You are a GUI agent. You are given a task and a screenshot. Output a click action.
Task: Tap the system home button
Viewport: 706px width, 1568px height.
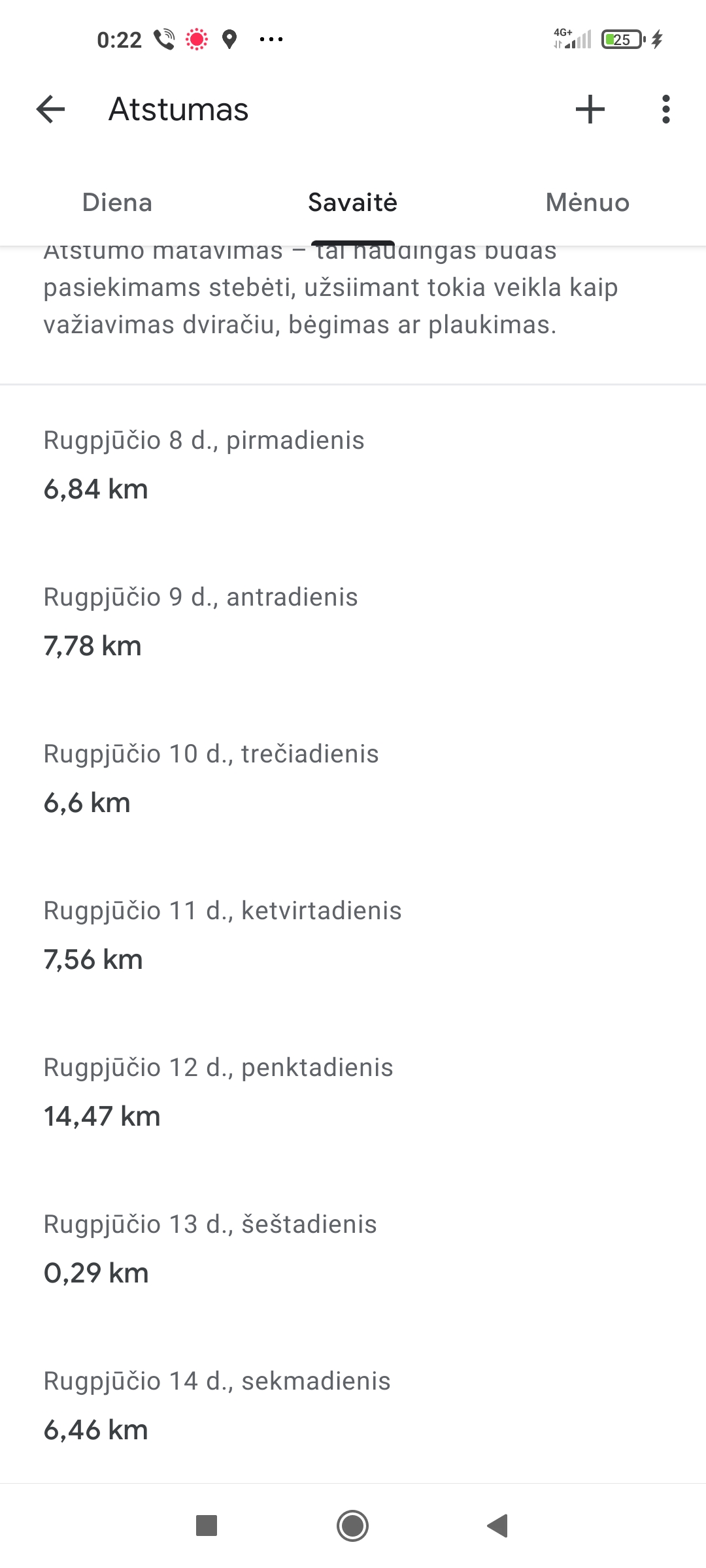(x=352, y=1526)
